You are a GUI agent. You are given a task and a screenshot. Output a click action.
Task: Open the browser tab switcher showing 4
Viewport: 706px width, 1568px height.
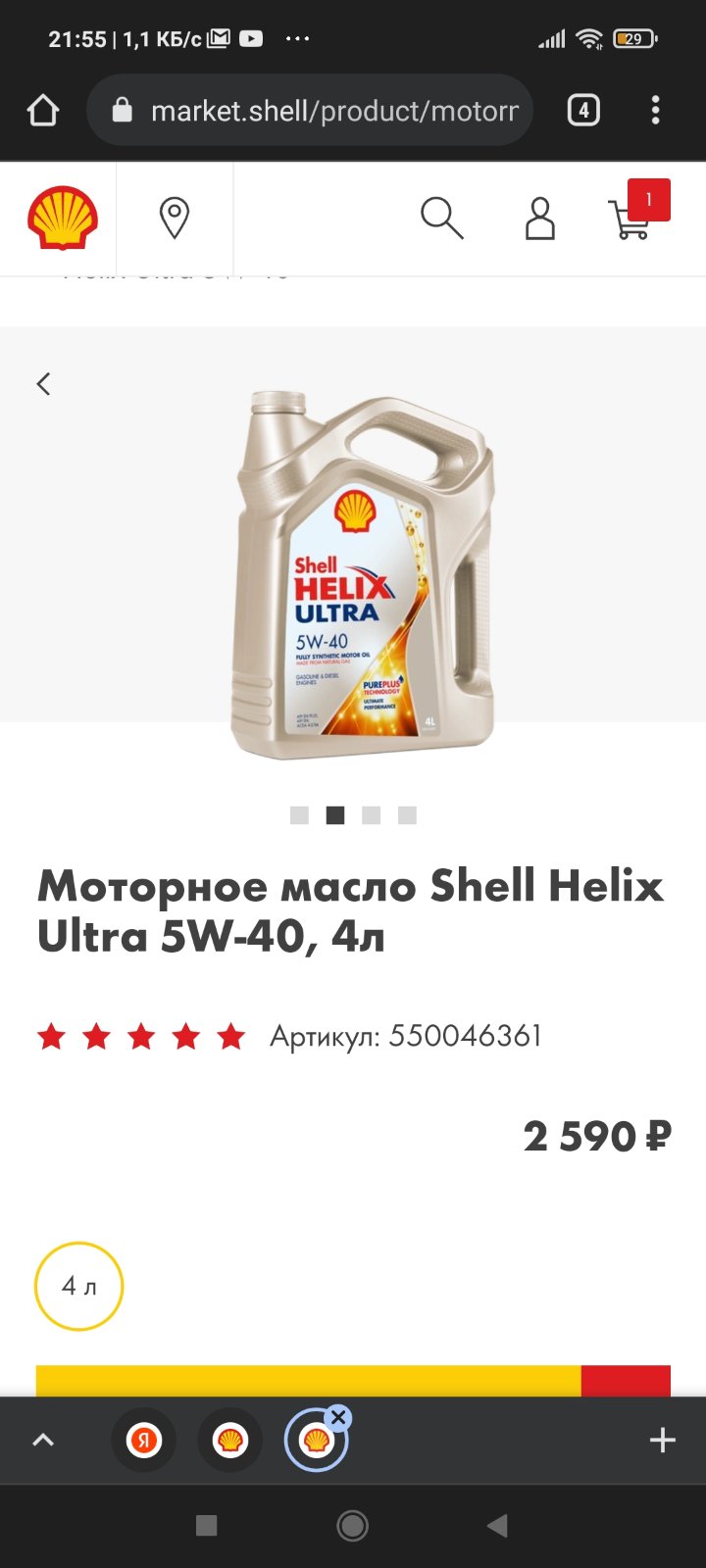point(583,110)
